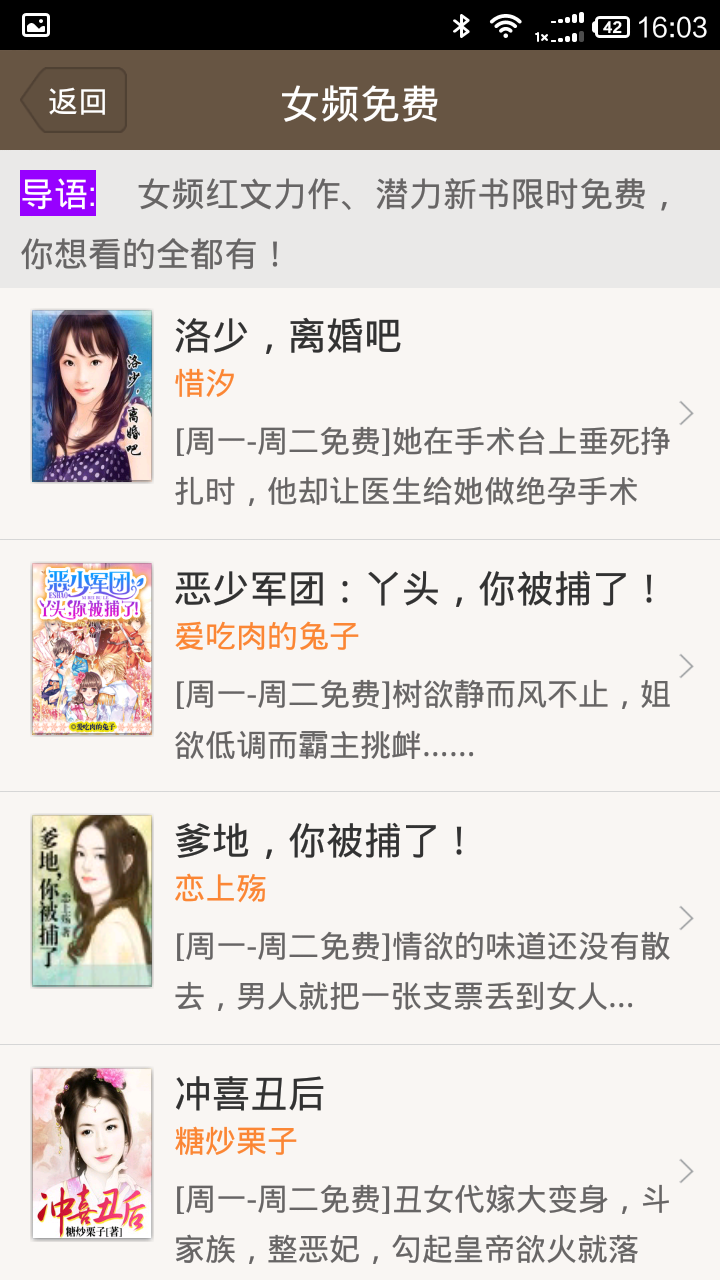Viewport: 720px width, 1280px height.
Task: Expand details for 洛少，离婚吧 via chevron
Action: pos(686,413)
